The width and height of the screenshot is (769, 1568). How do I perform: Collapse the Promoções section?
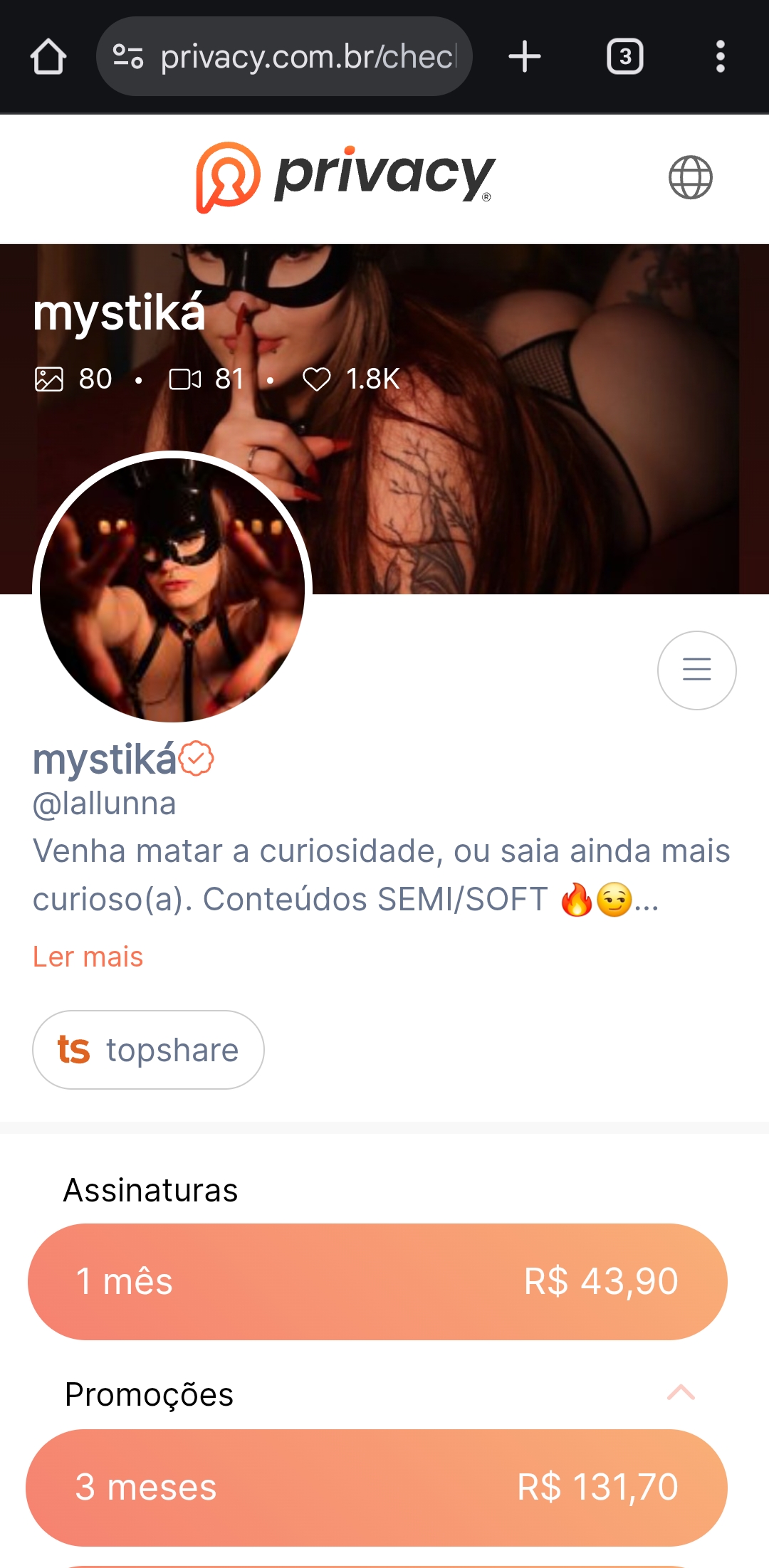(x=681, y=1393)
